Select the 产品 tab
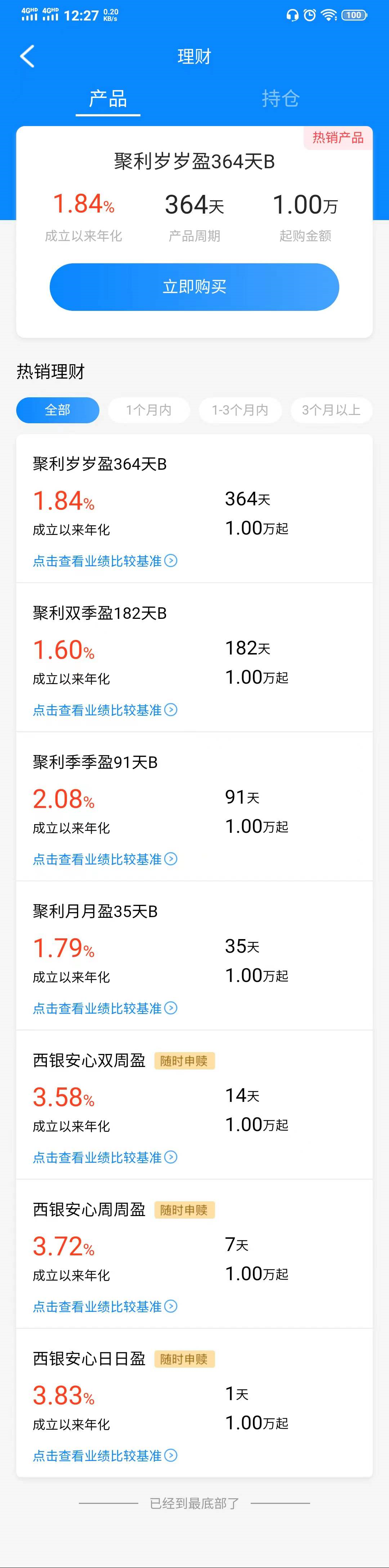Viewport: 389px width, 1568px height. tap(108, 99)
